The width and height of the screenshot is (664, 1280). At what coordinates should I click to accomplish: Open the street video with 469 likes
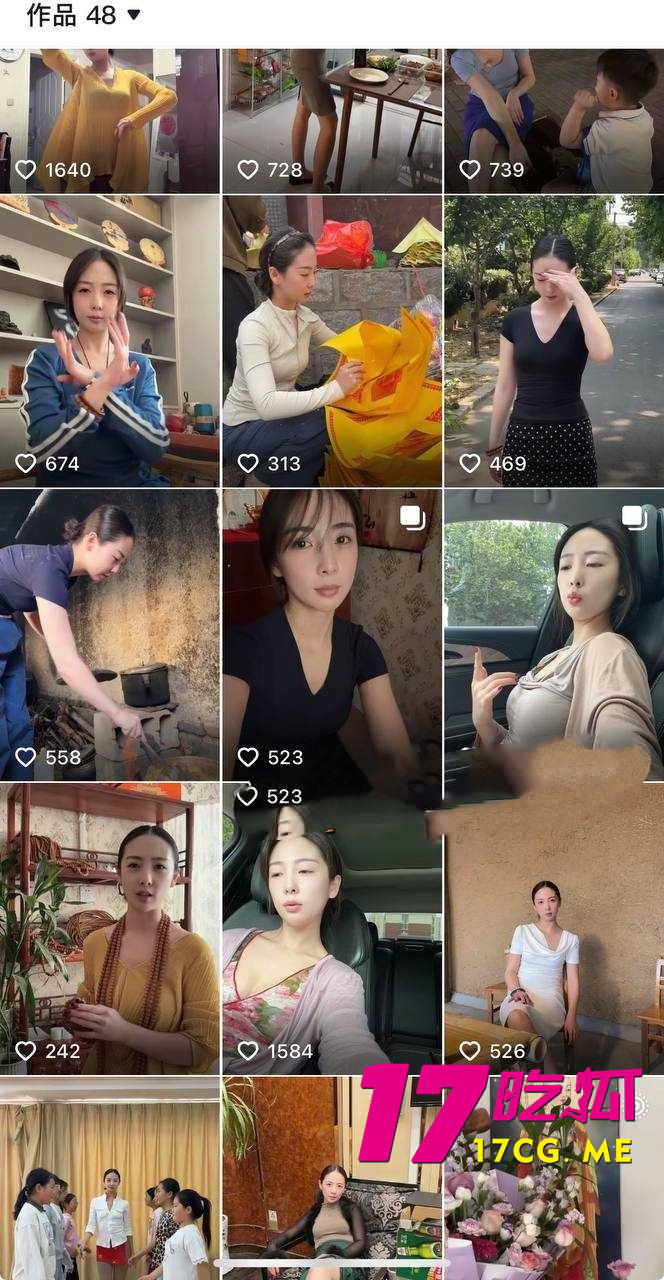pos(554,340)
